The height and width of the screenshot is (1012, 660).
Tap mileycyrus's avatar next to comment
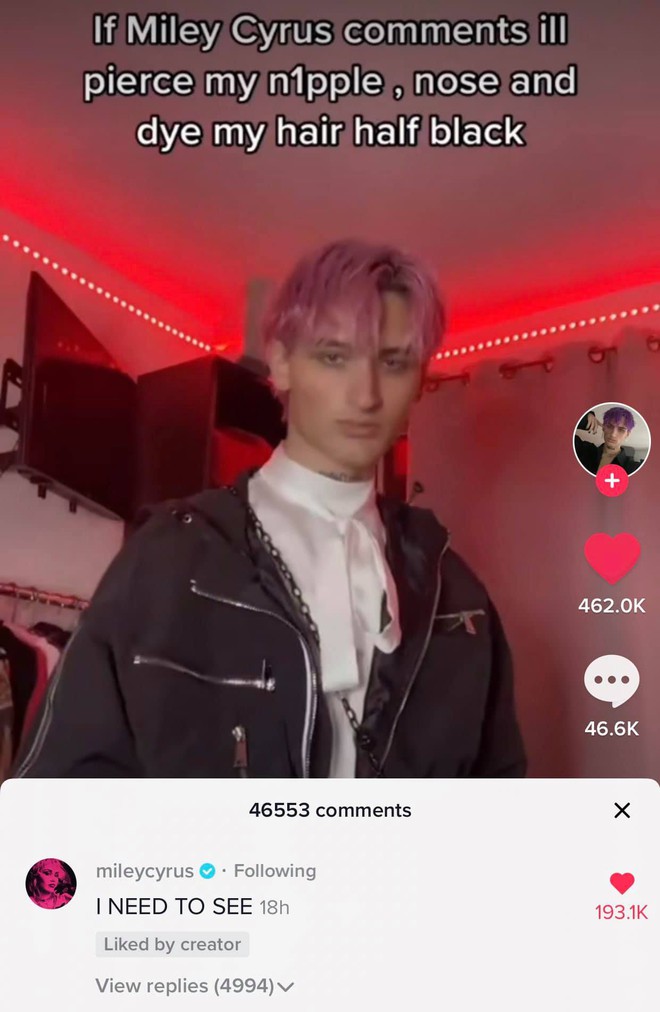(x=50, y=883)
